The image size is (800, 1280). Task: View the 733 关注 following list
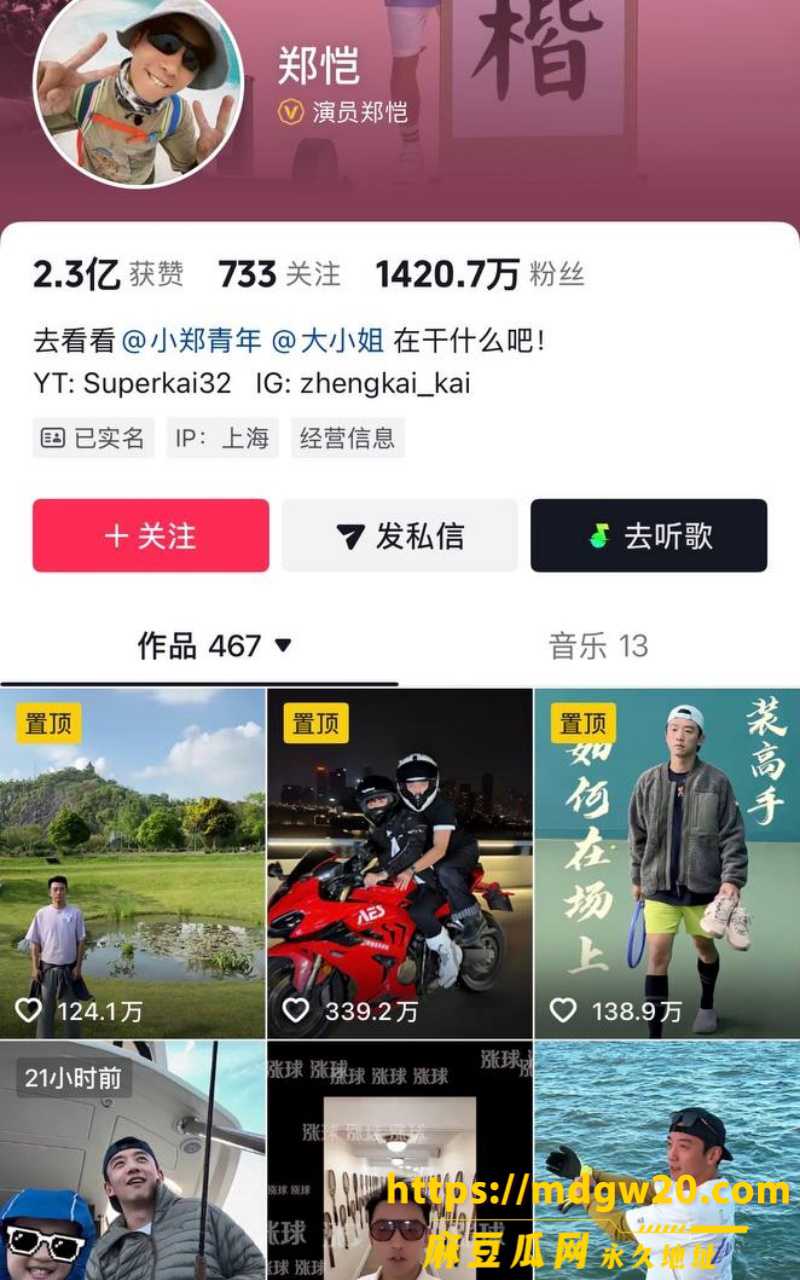click(x=279, y=274)
